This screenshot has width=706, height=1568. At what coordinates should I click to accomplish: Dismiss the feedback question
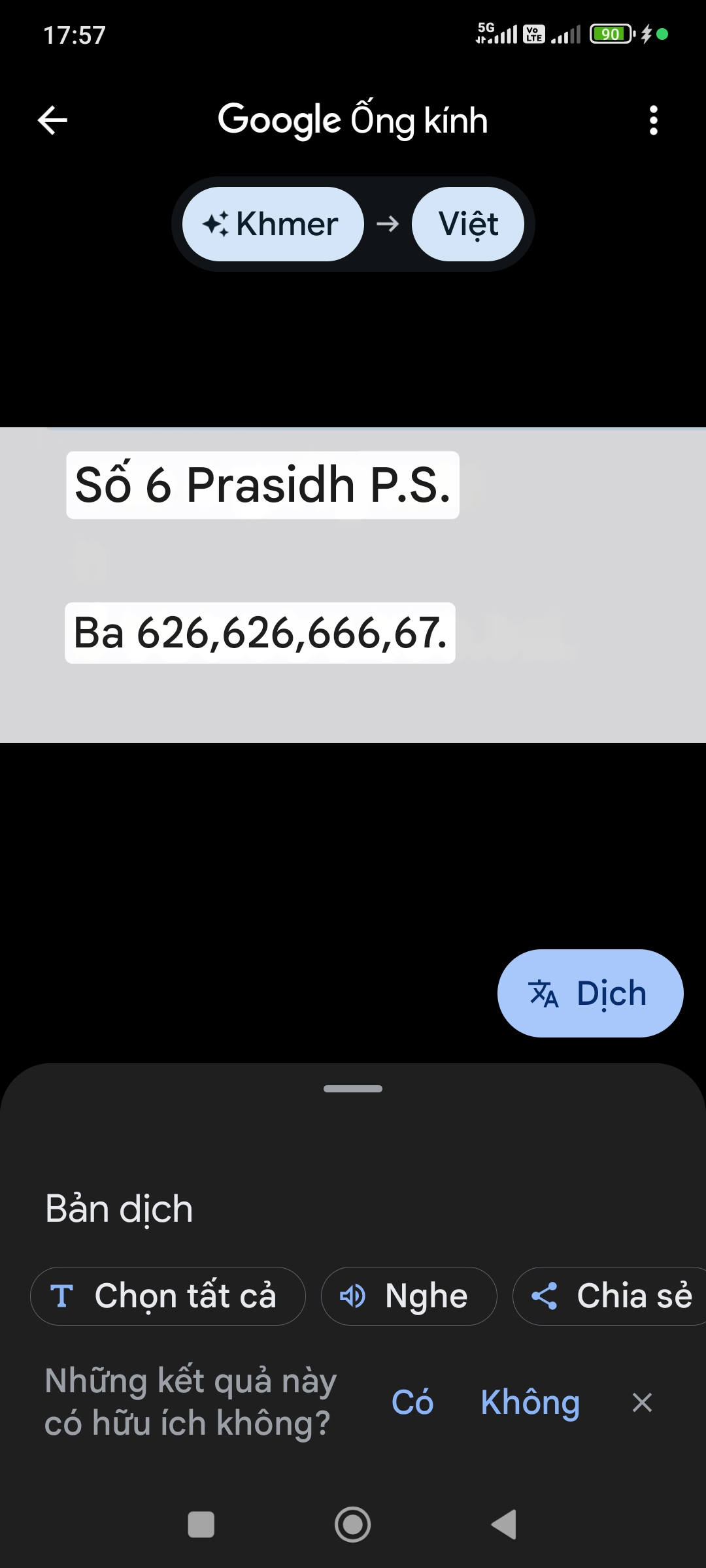point(642,1402)
